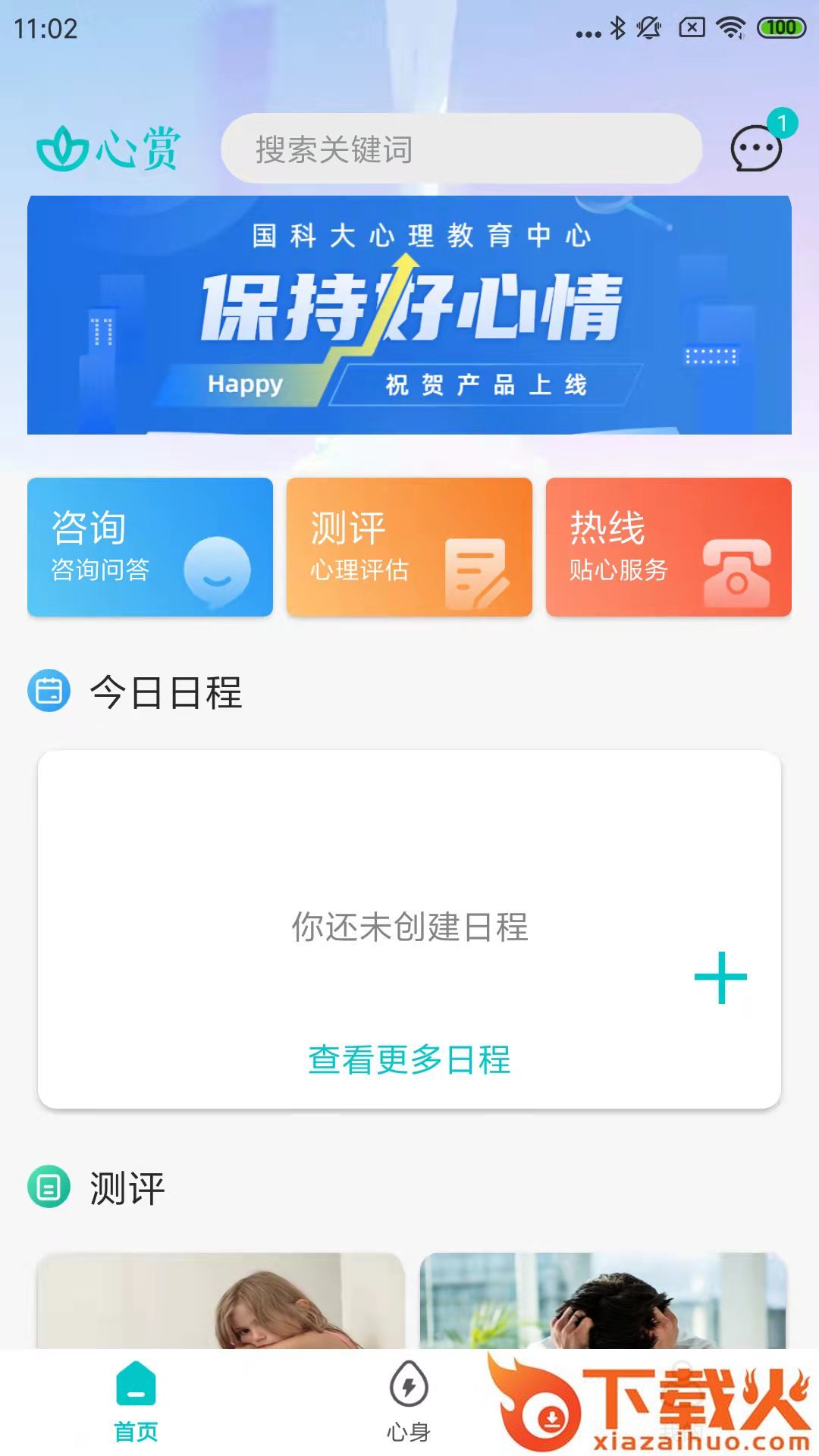
Task: Open the assessment card showing a girl
Action: pyautogui.click(x=221, y=1301)
